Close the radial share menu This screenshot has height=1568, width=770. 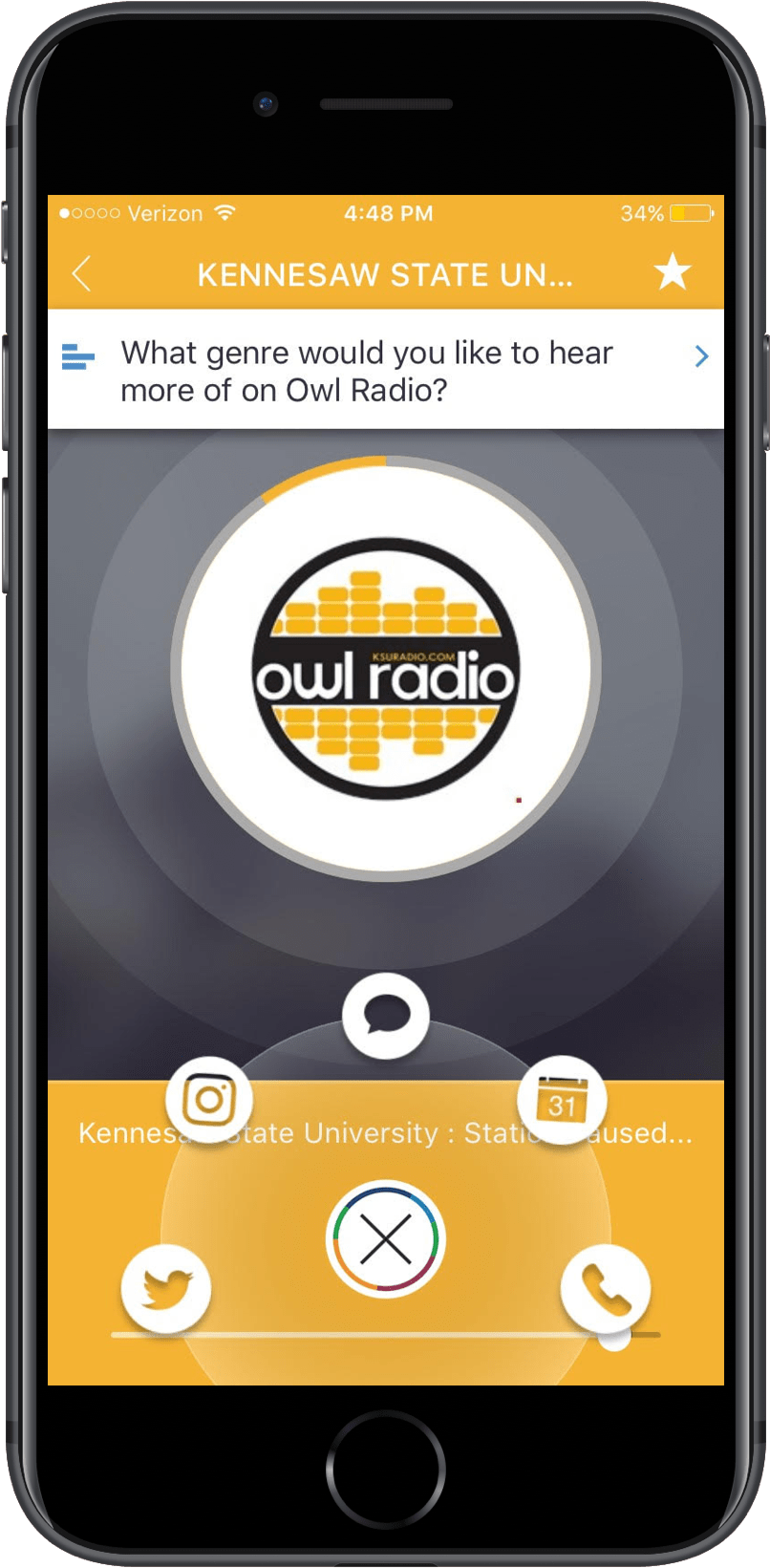coord(386,1239)
